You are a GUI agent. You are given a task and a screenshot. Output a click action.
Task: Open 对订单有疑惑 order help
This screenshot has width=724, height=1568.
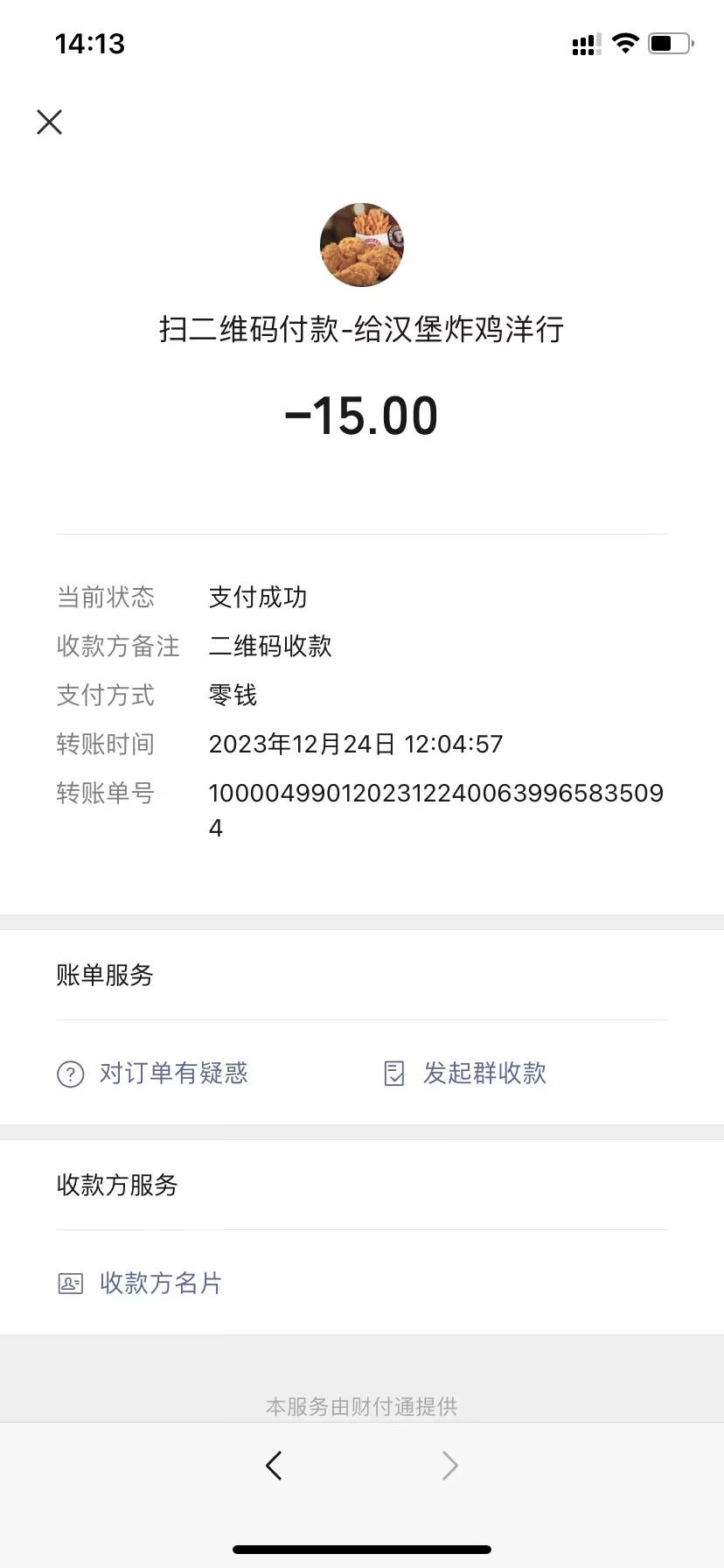154,1073
